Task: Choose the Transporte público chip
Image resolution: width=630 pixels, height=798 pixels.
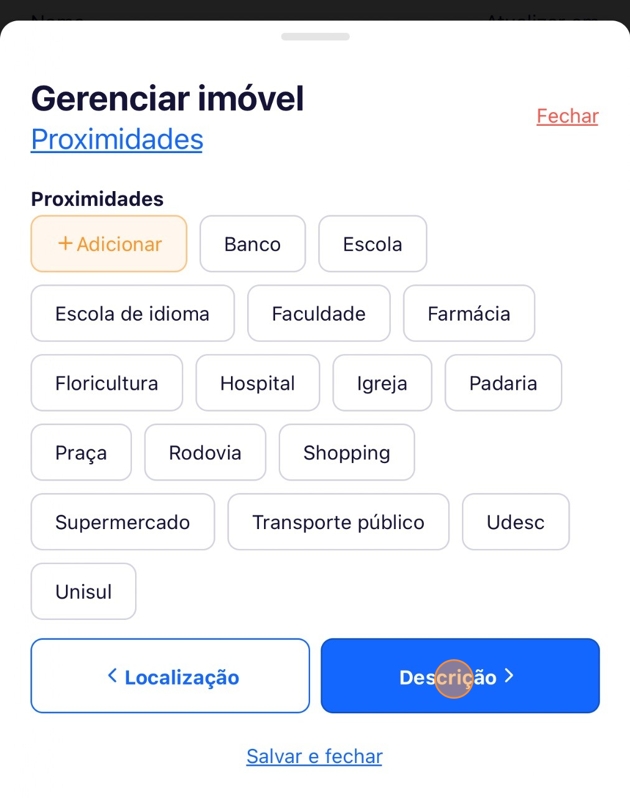Action: (338, 522)
